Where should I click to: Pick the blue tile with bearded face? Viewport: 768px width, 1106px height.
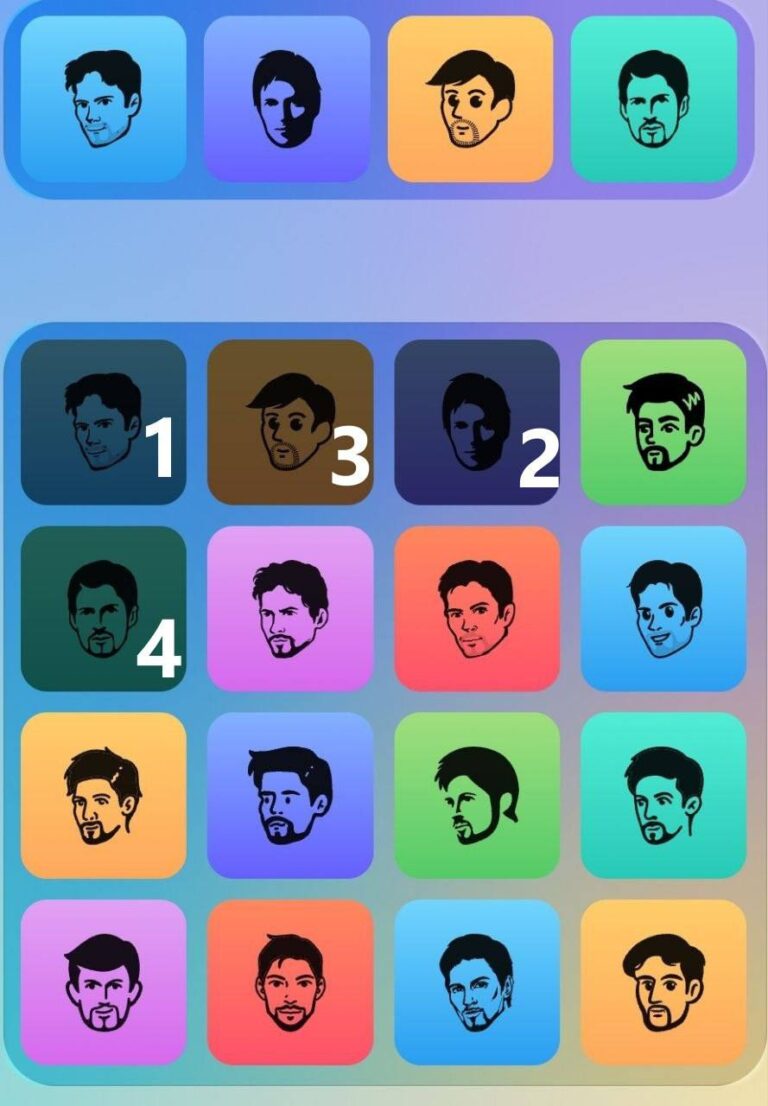[477, 982]
